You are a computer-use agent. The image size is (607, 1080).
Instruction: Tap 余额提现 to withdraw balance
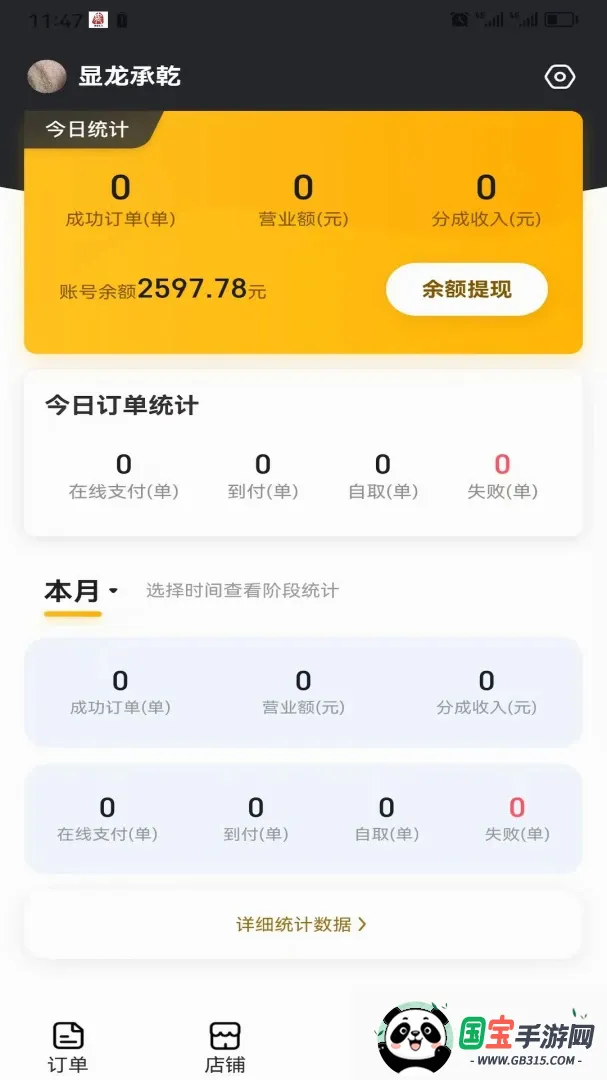point(466,289)
